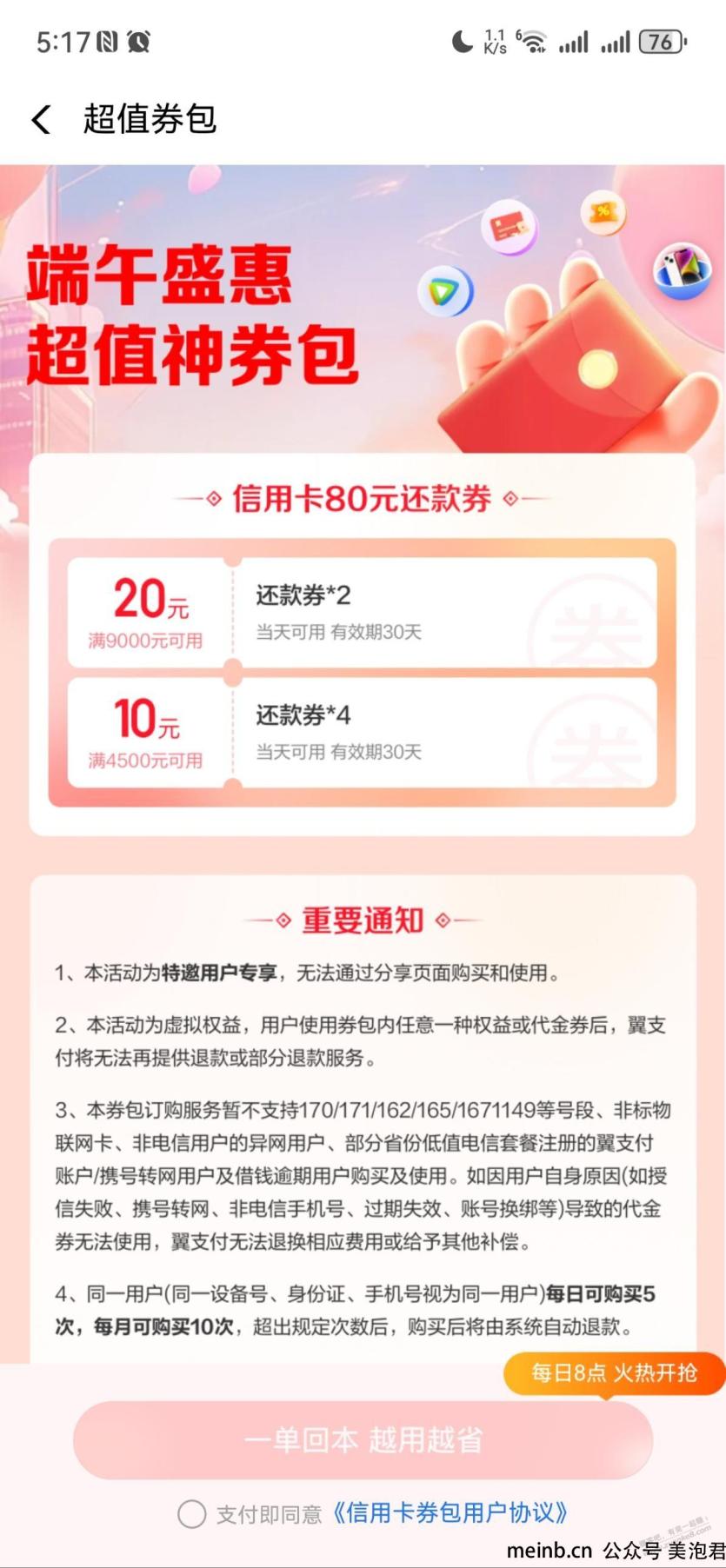Tap the 一单回本 越用越省 purchase button
726x1568 pixels.
[x=363, y=1441]
